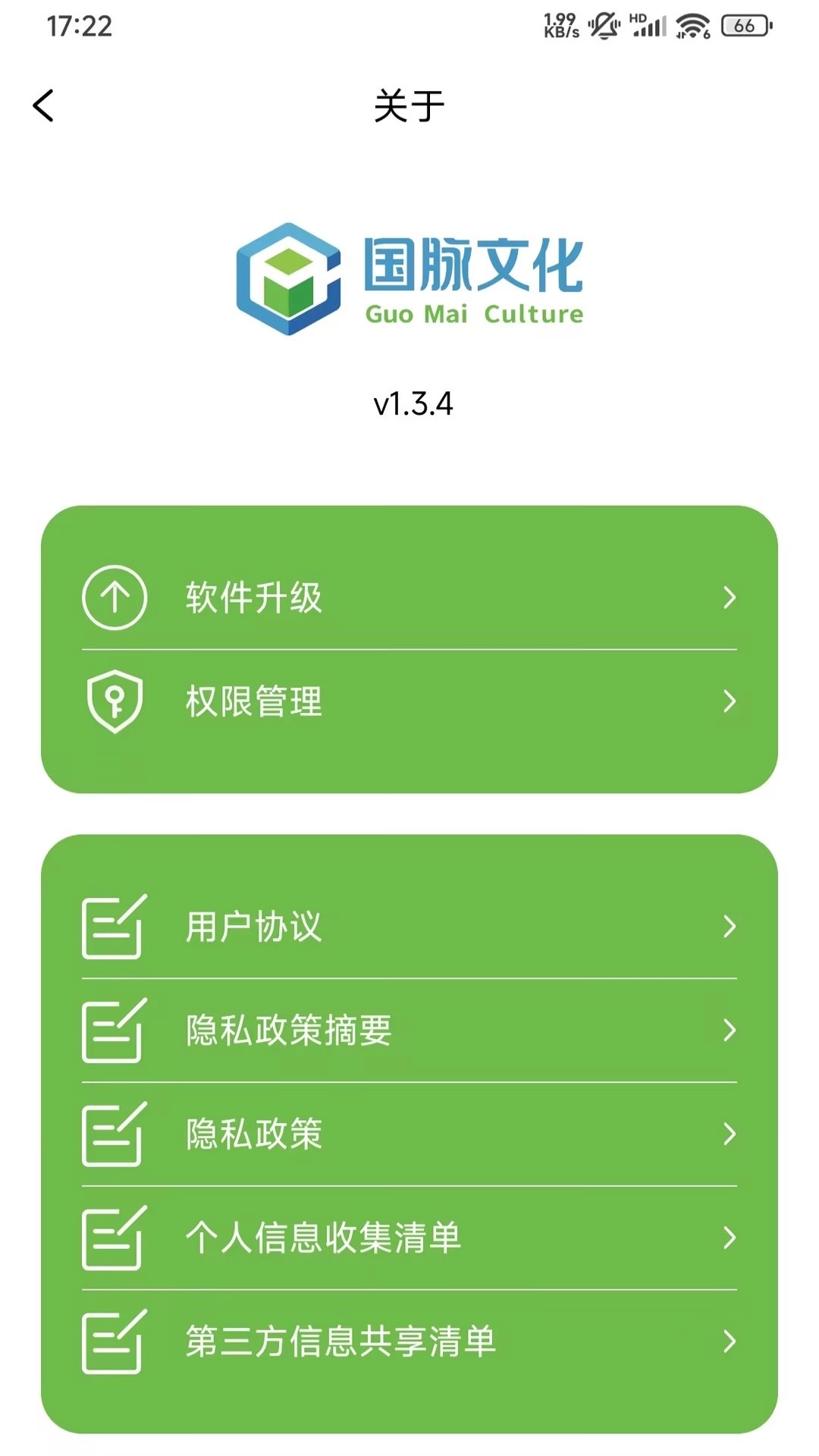
Task: Expand the privacy policy via its chevron
Action: pyautogui.click(x=730, y=1134)
